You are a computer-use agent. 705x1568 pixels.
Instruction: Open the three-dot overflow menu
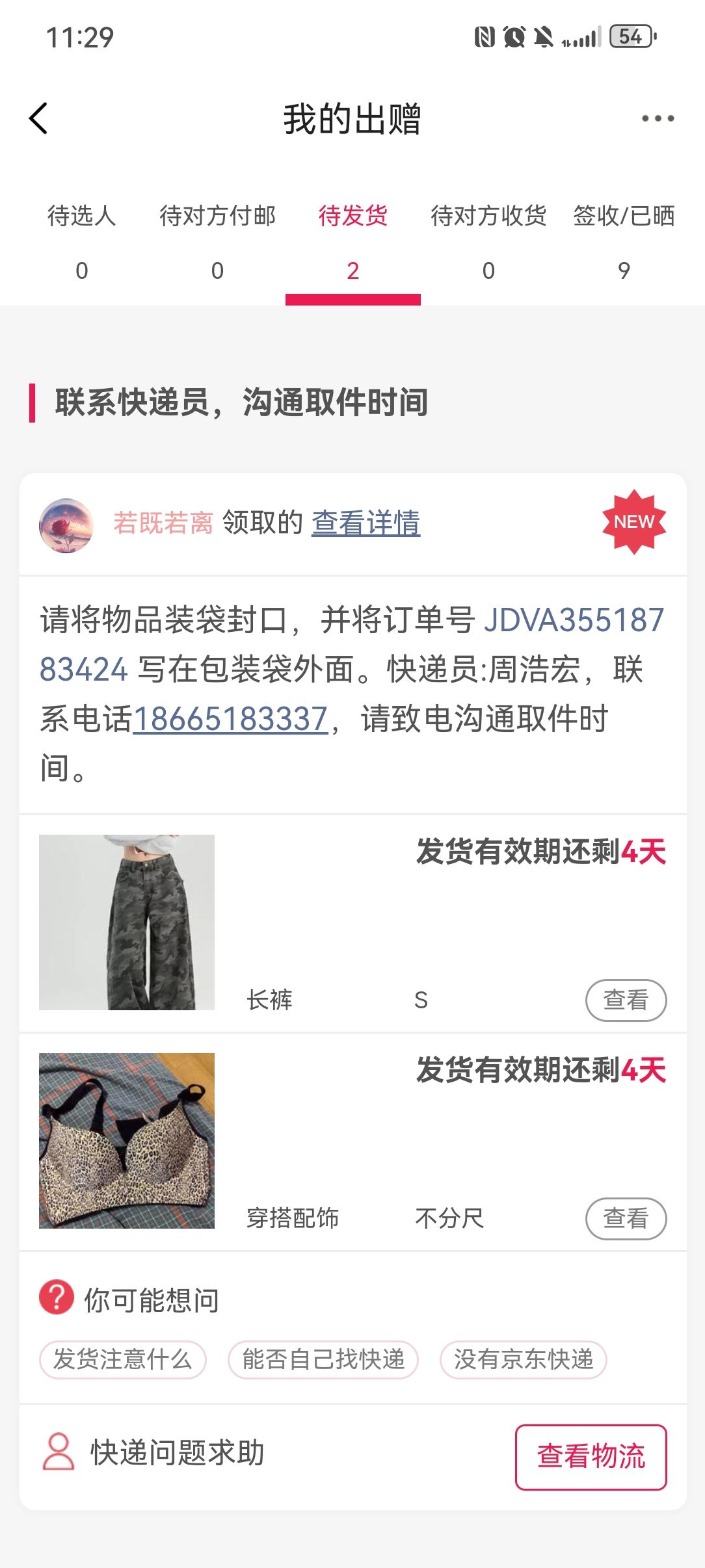[658, 118]
